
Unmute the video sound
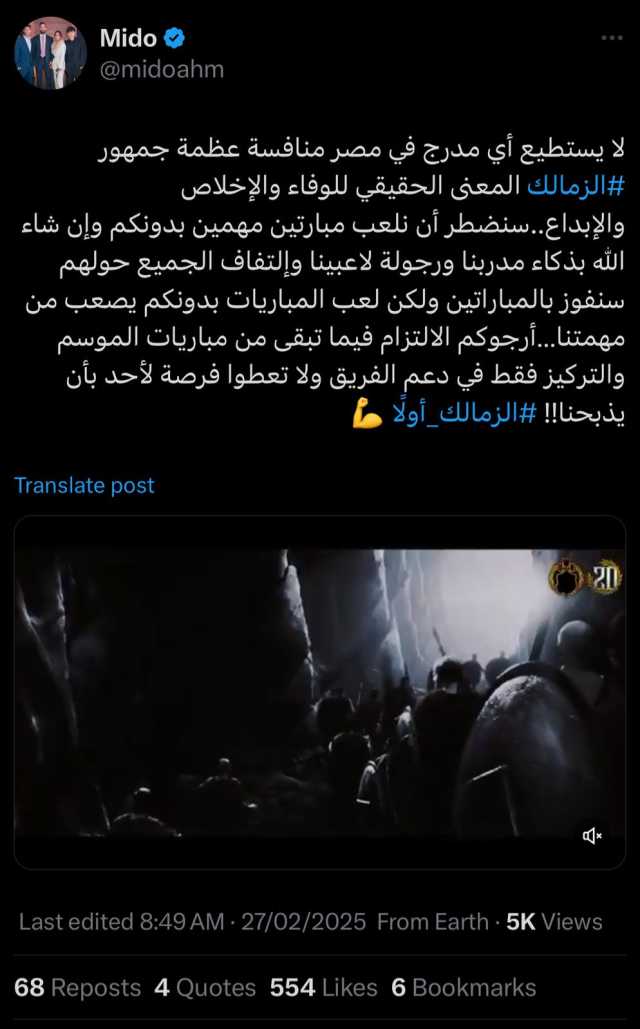592,835
